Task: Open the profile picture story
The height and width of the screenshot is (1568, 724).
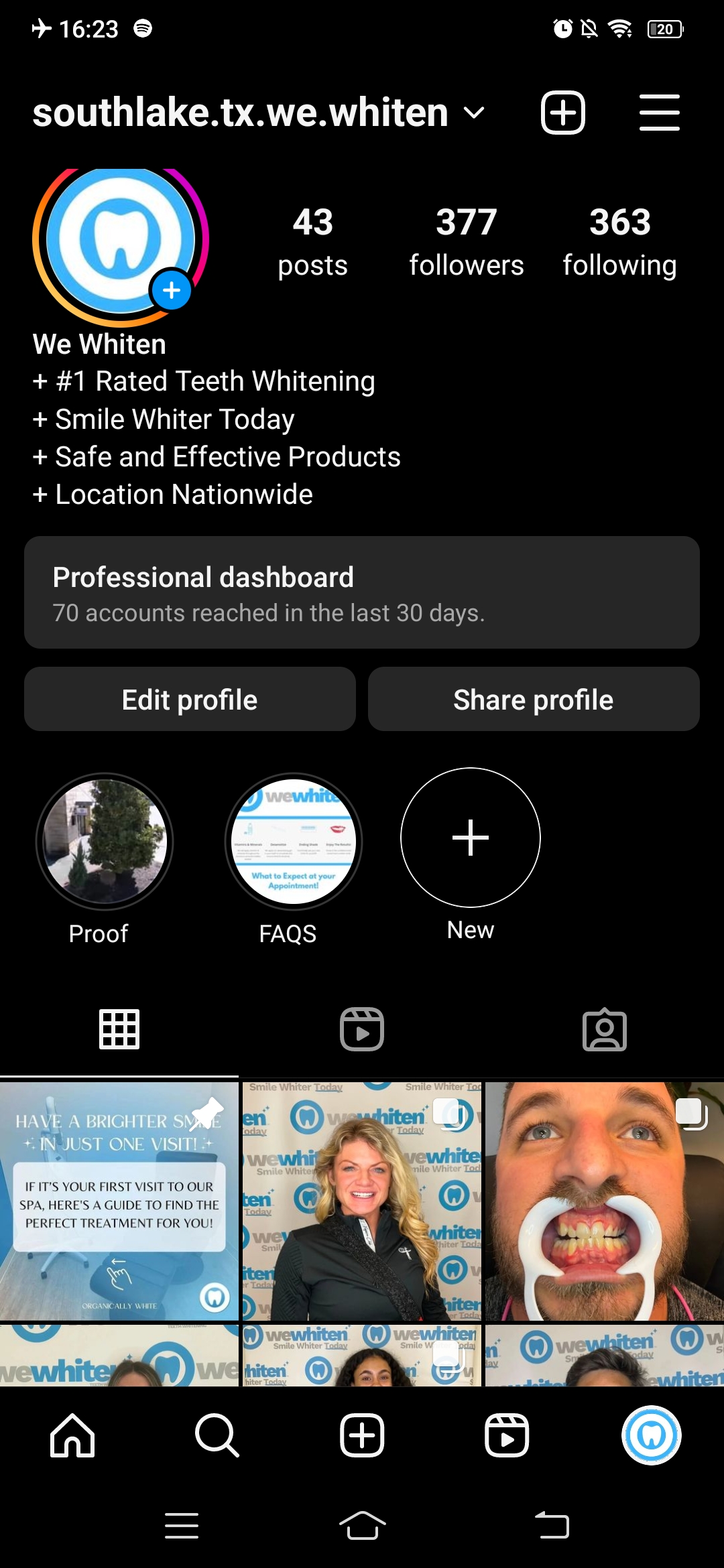Action: point(121,239)
